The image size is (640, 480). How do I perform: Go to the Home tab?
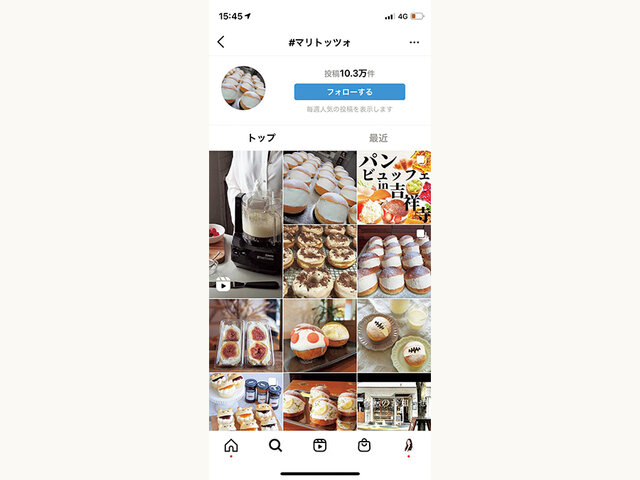(231, 446)
